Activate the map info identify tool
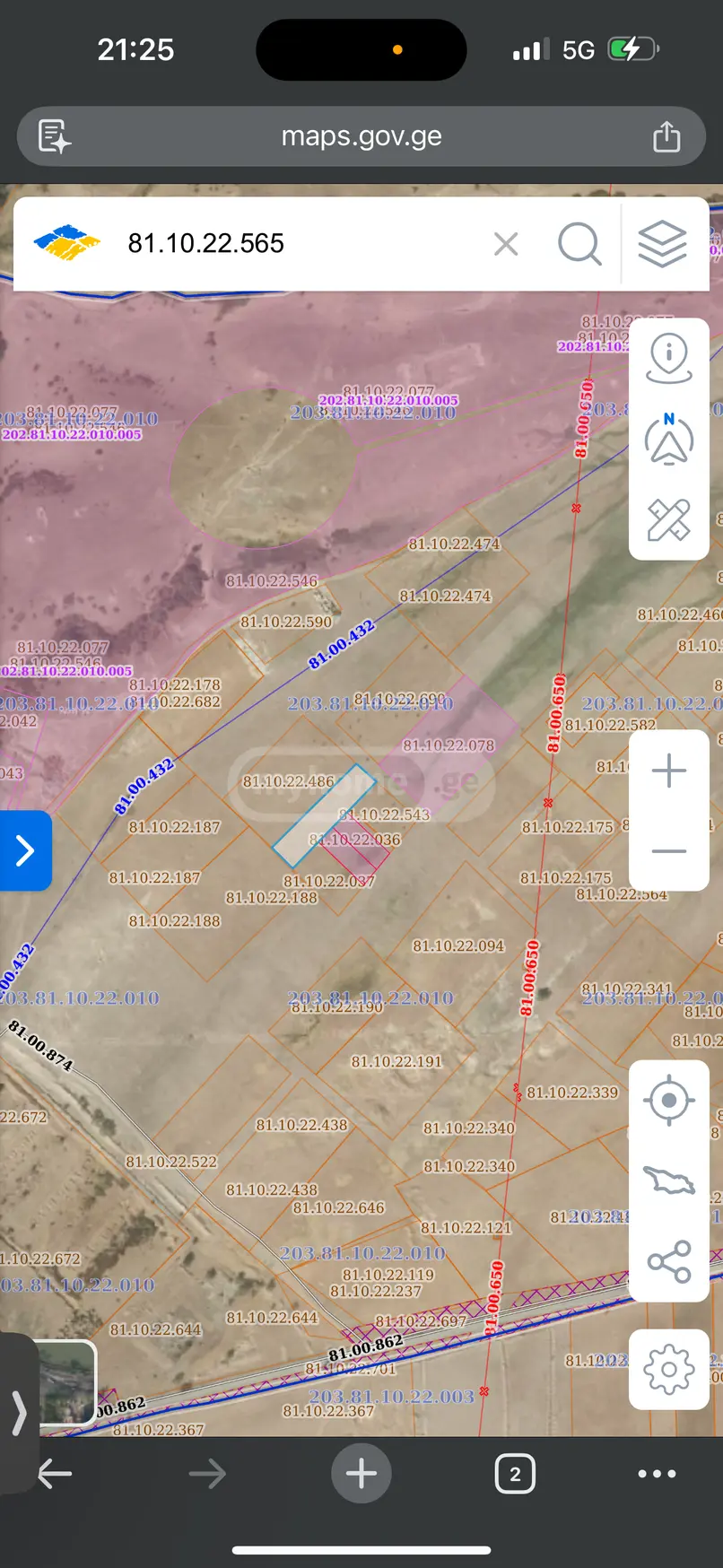The image size is (723, 1568). [669, 359]
